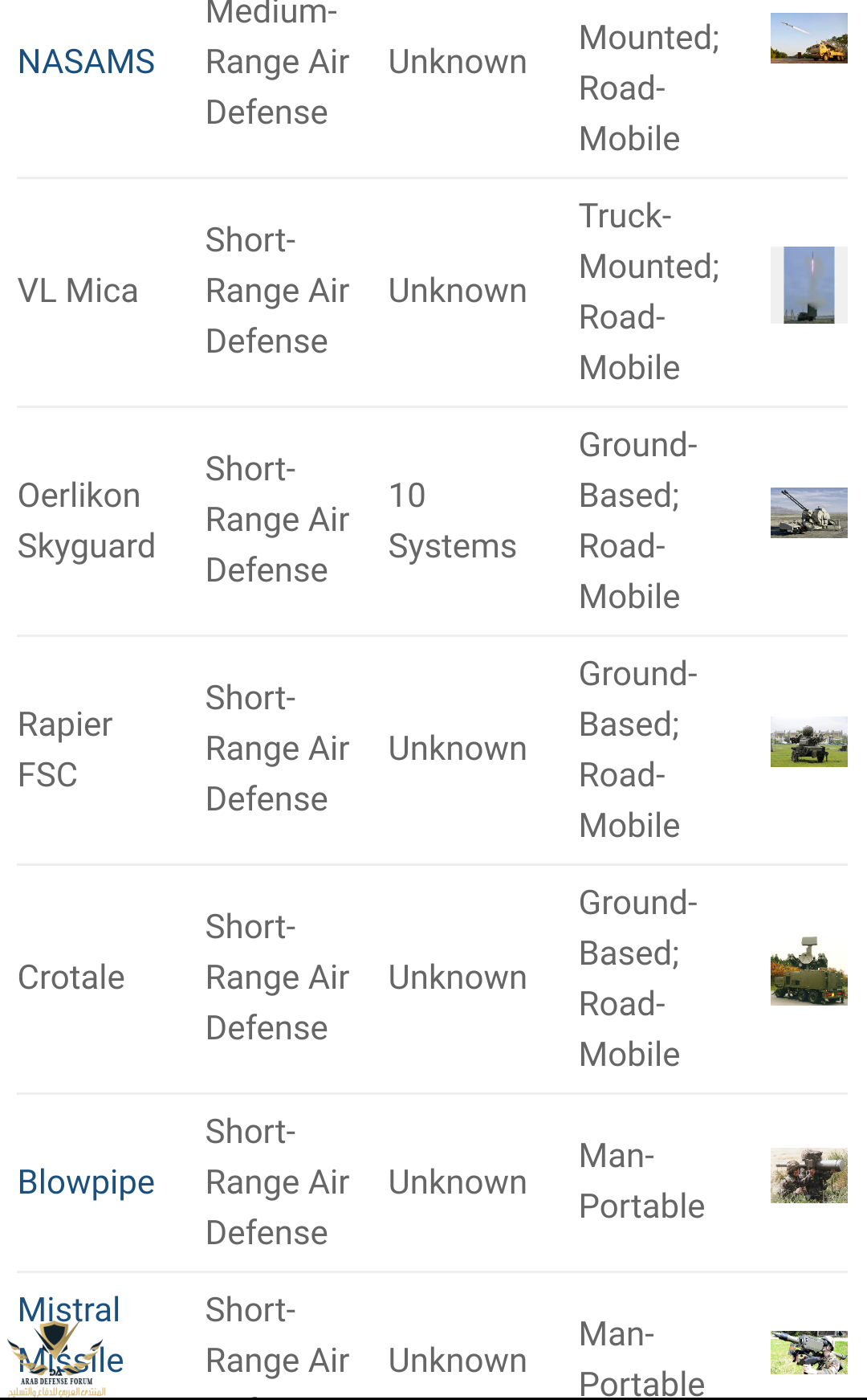Open the NASAMS link
Image resolution: width=867 pixels, height=1400 pixels.
point(86,62)
